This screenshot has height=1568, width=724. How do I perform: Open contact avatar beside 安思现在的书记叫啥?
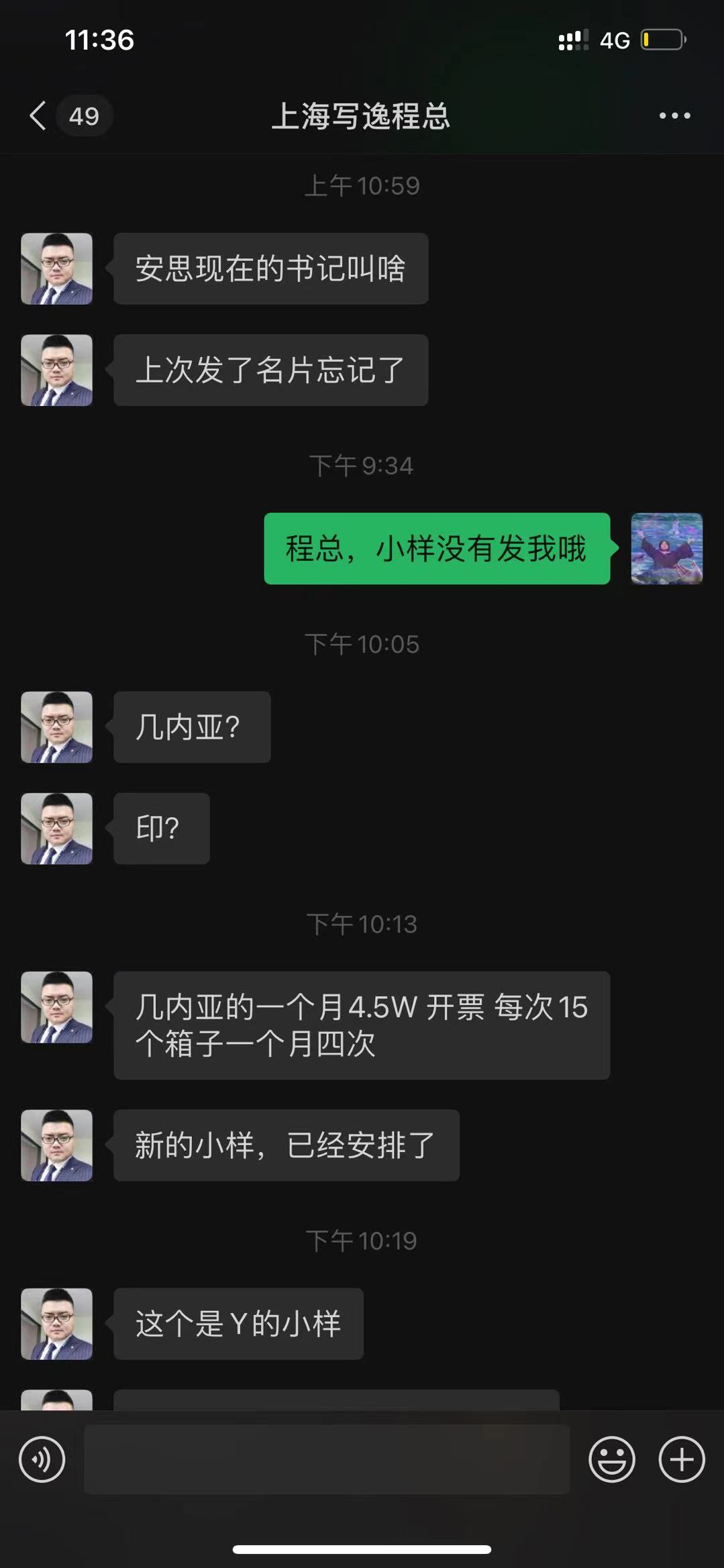[57, 269]
